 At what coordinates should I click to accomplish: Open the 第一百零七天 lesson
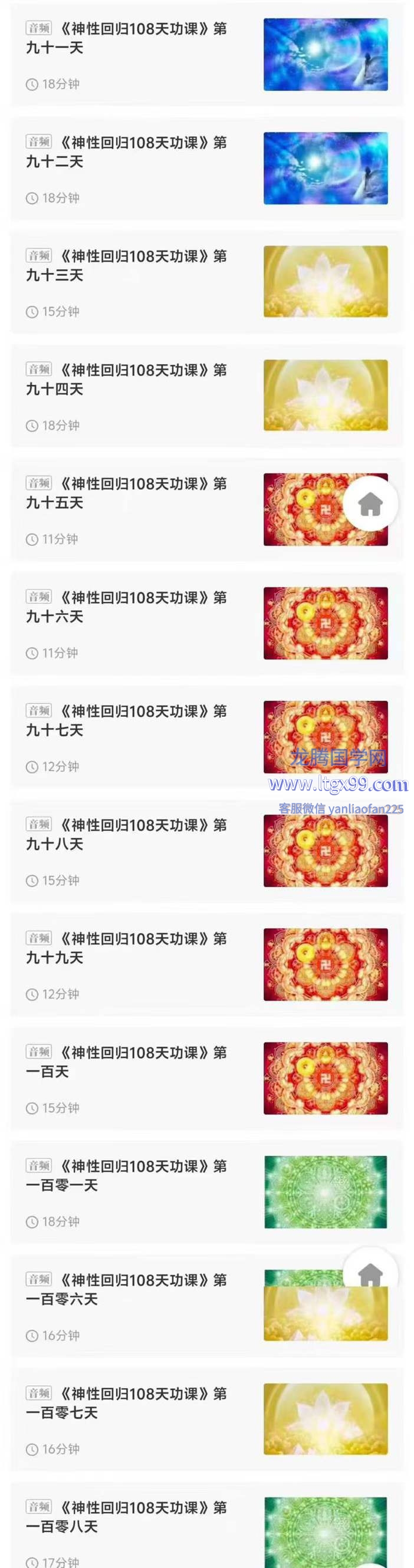(126, 1404)
